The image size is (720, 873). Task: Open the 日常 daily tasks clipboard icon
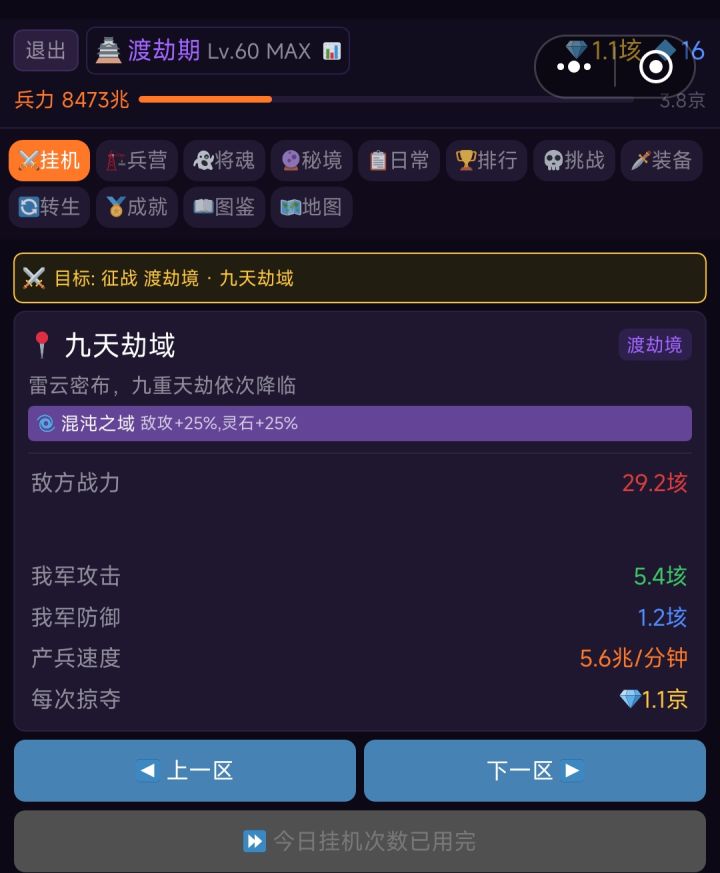click(x=398, y=160)
